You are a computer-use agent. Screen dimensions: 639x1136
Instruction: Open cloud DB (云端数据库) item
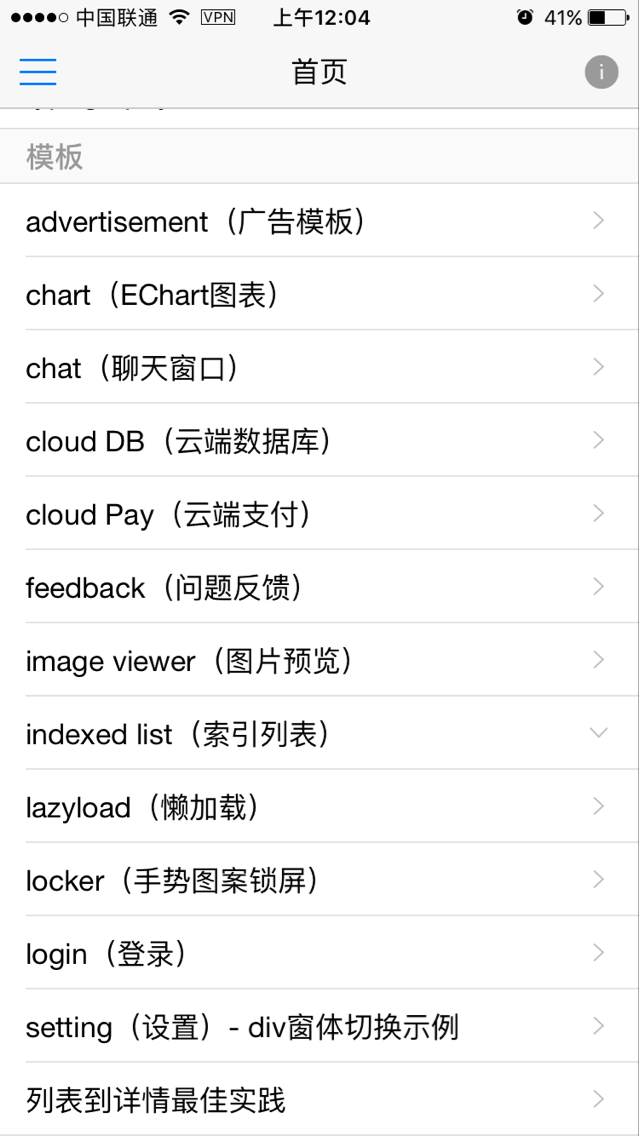(320, 440)
